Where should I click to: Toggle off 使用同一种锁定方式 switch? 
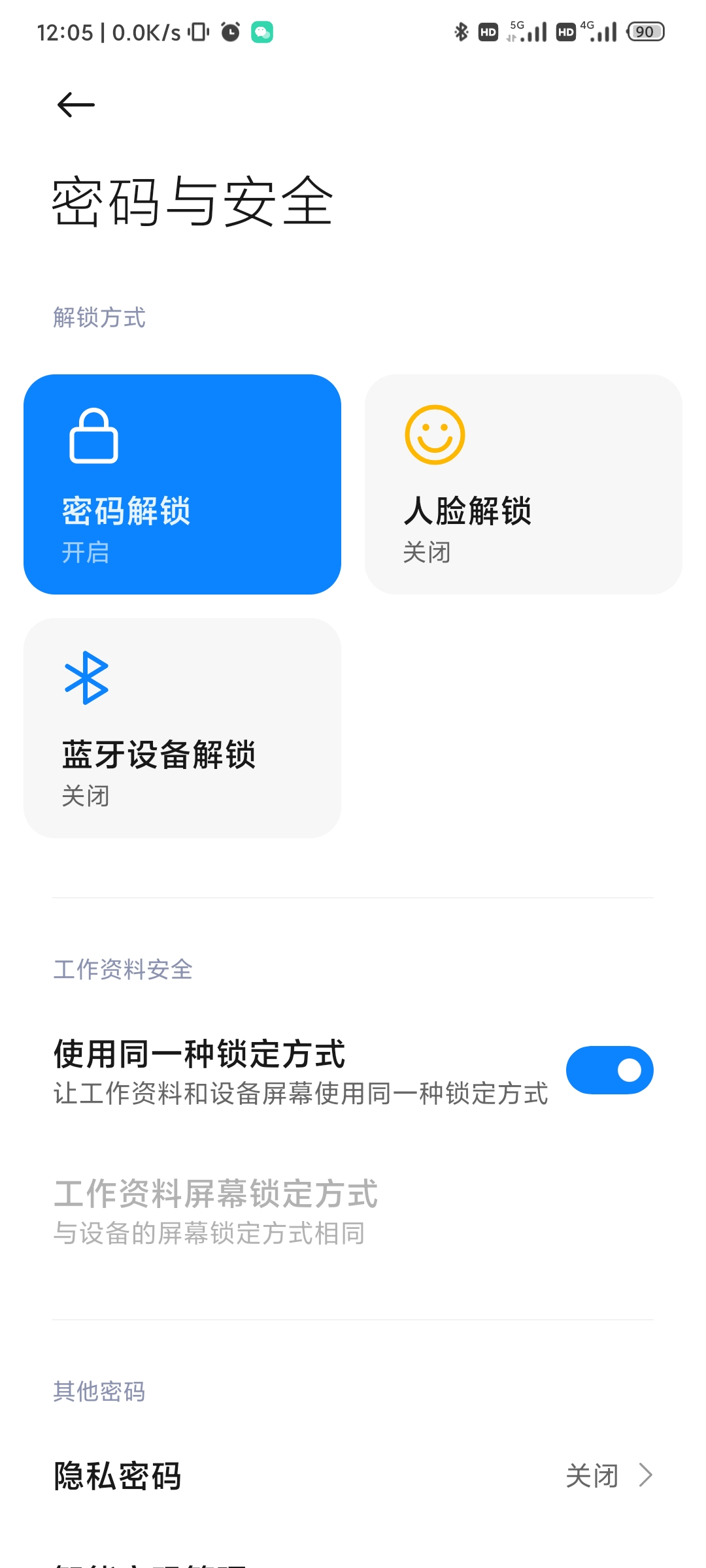(x=609, y=1070)
